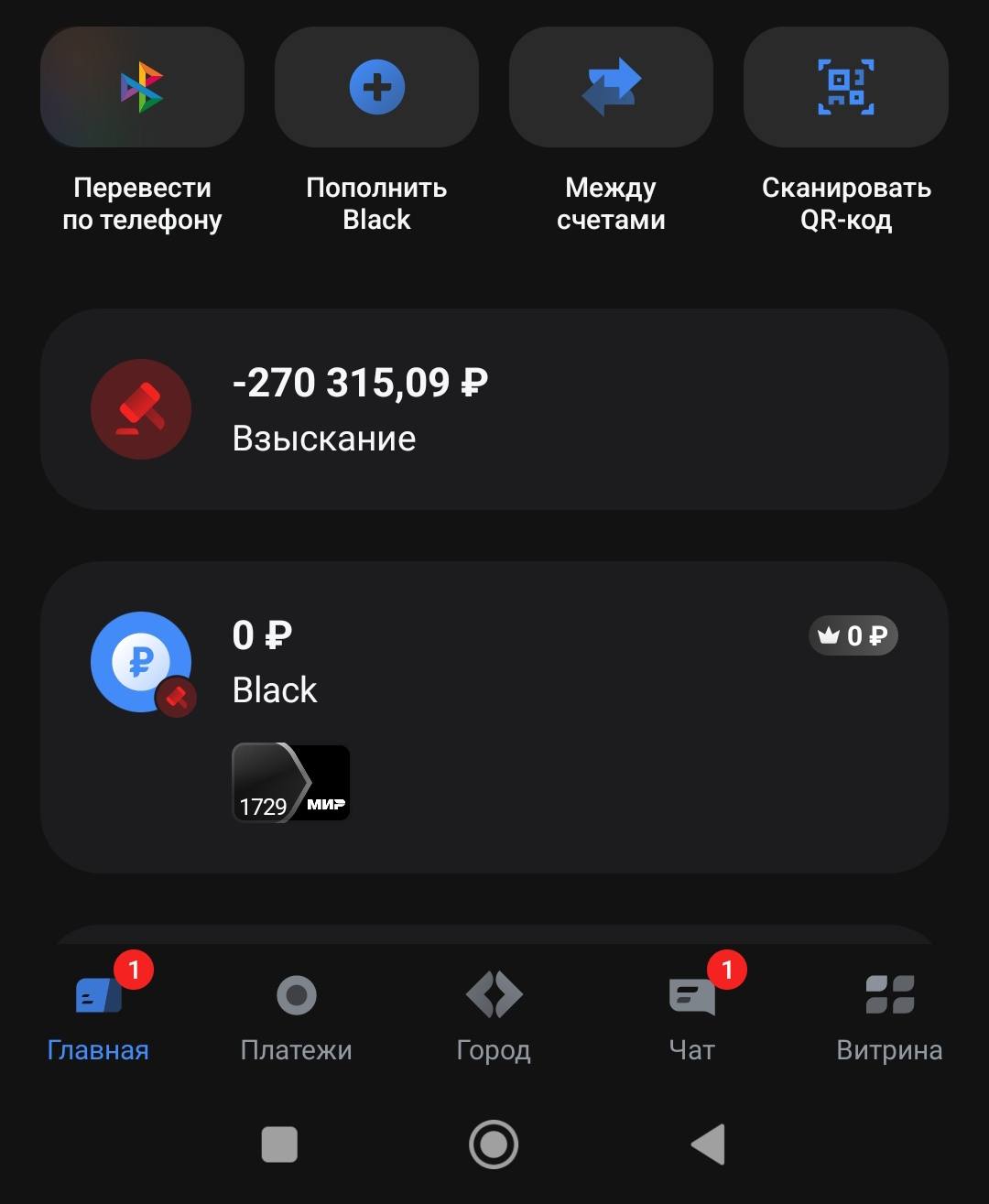Open Витрина via the storefront icon

pos(889,995)
